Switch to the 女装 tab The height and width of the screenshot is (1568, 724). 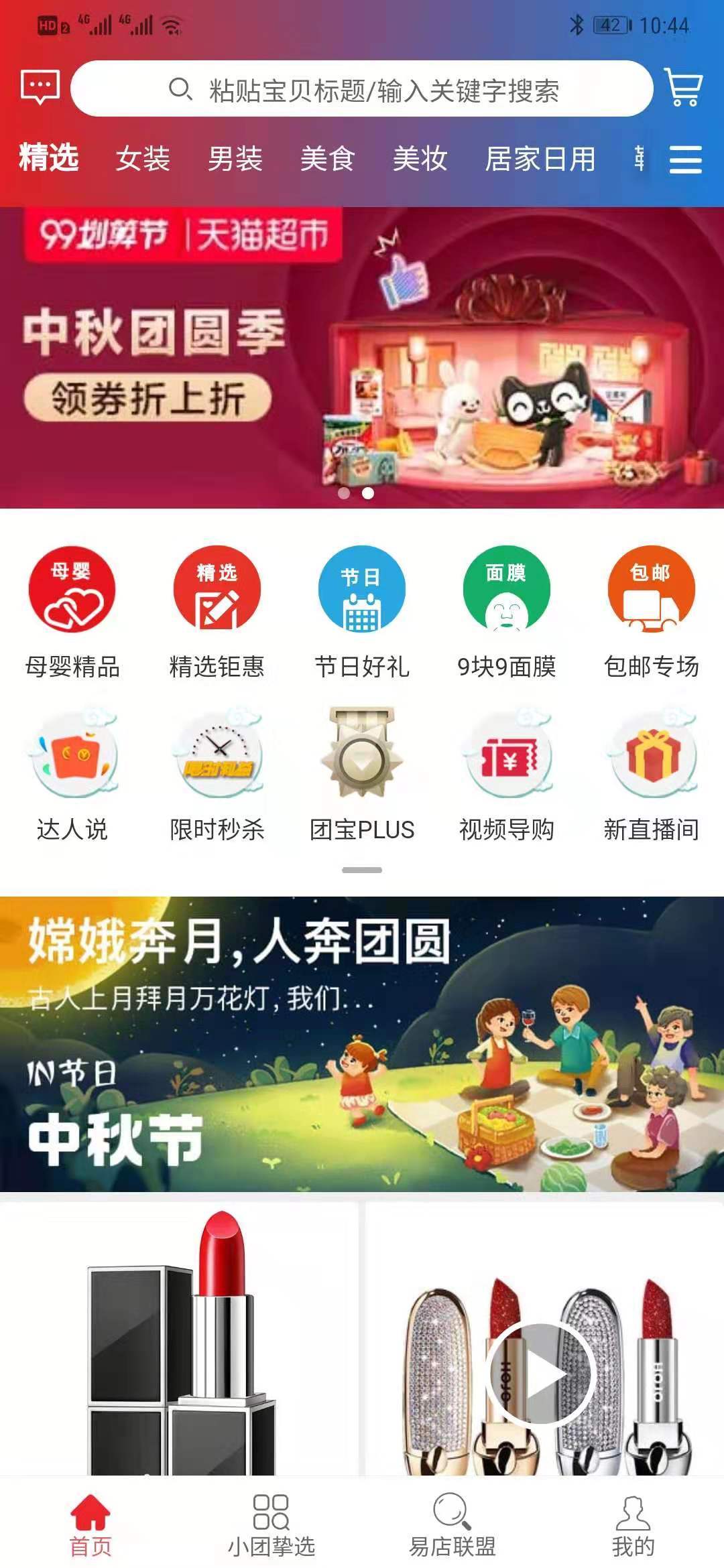point(142,159)
